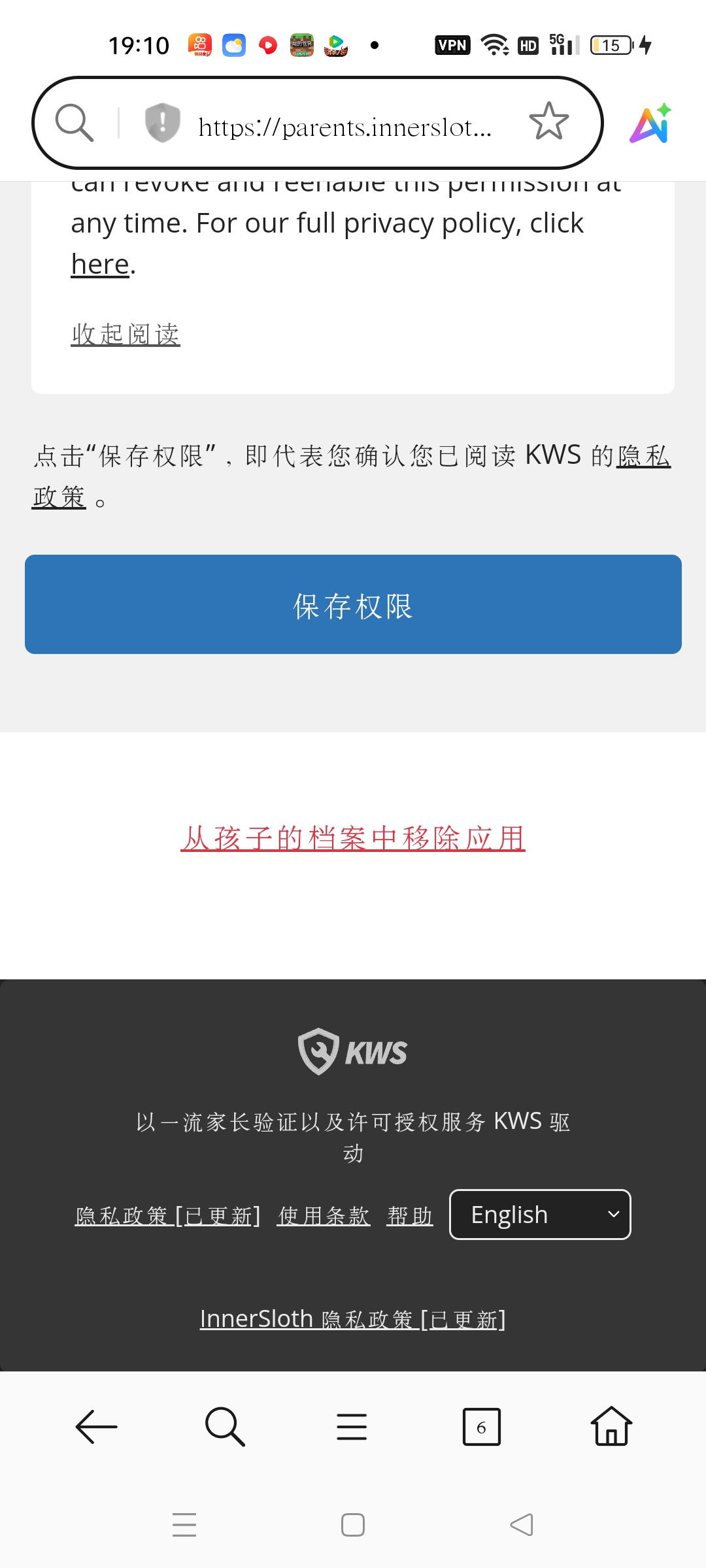The image size is (706, 1568).
Task: Go to the browser home page
Action: pyautogui.click(x=611, y=1427)
